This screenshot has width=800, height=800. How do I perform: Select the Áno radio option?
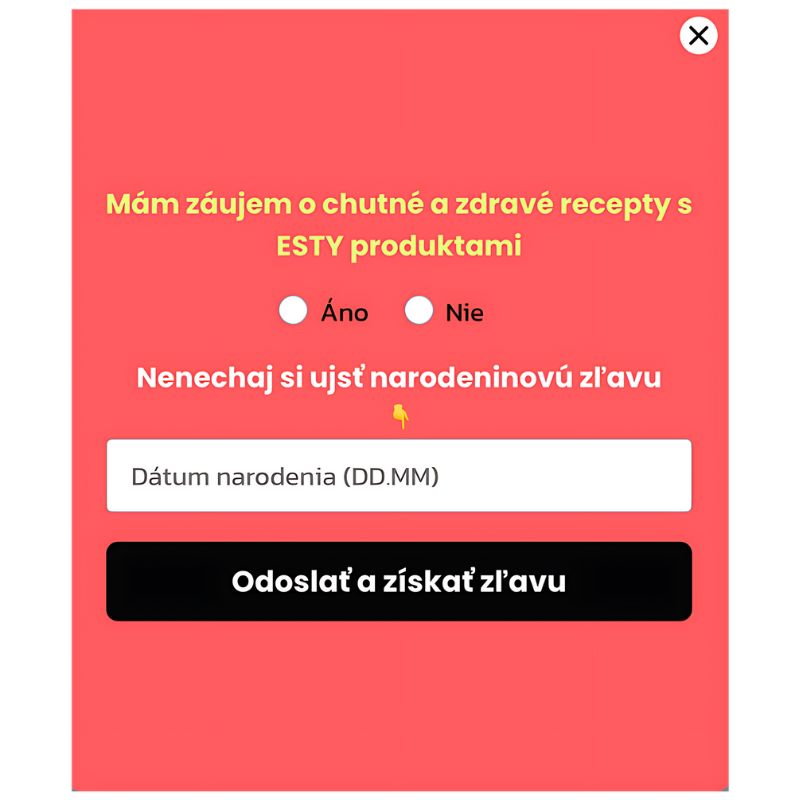pos(293,311)
